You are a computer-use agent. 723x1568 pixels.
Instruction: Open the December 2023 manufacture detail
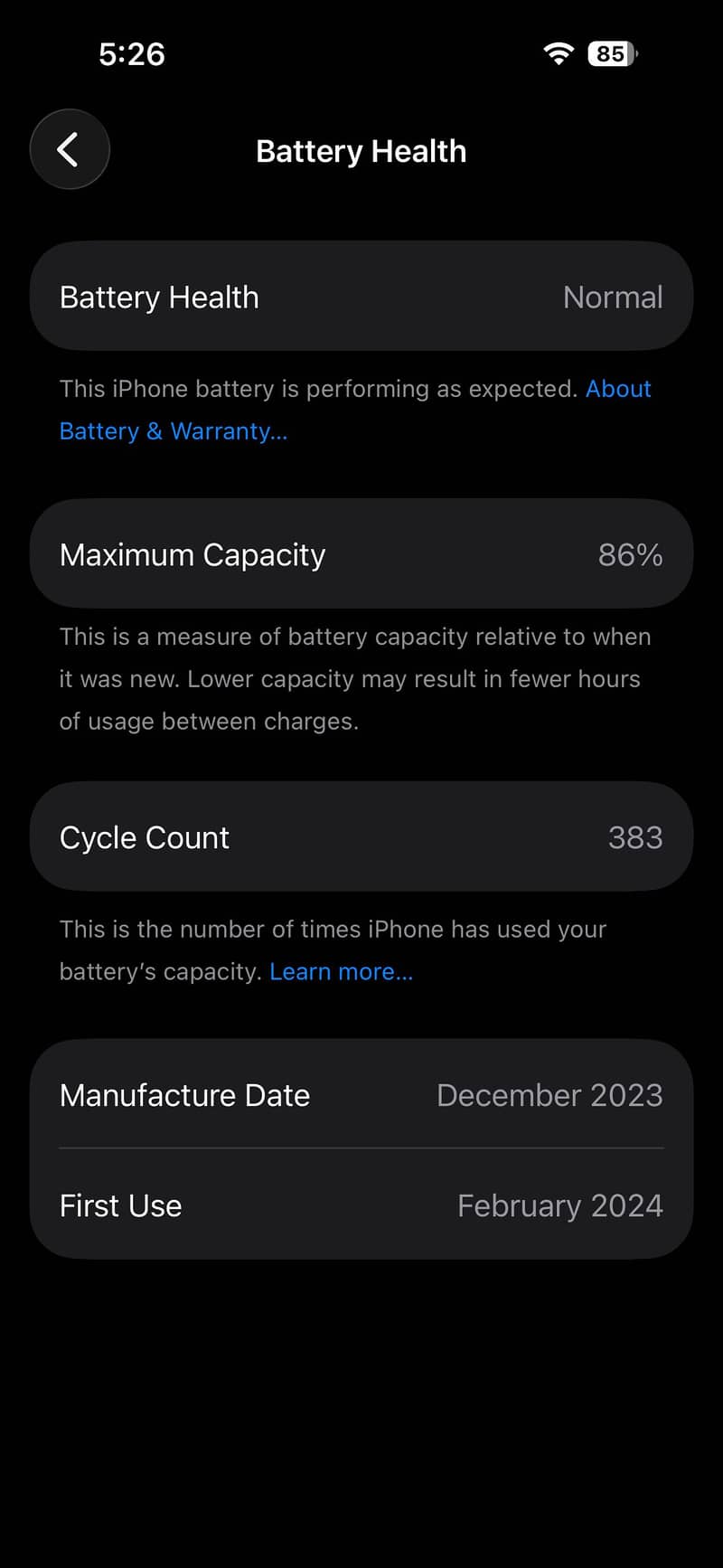549,1095
